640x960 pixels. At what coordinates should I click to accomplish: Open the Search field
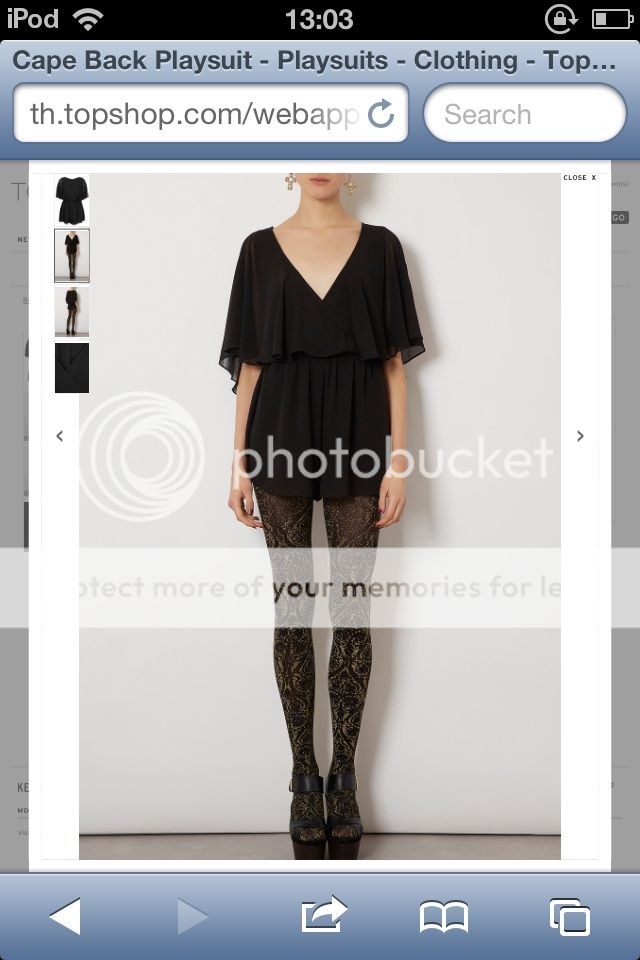point(524,114)
